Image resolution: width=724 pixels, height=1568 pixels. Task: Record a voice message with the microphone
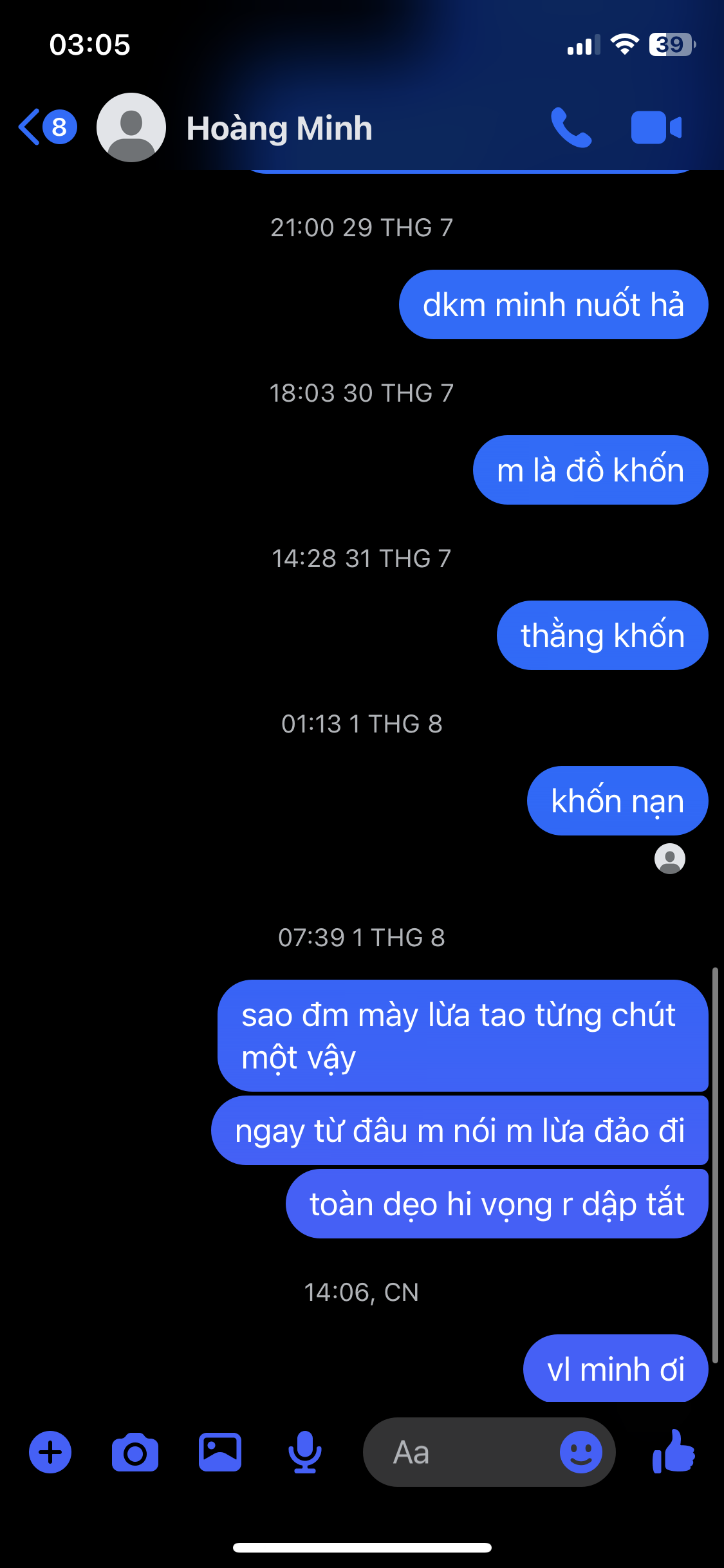pyautogui.click(x=304, y=1452)
